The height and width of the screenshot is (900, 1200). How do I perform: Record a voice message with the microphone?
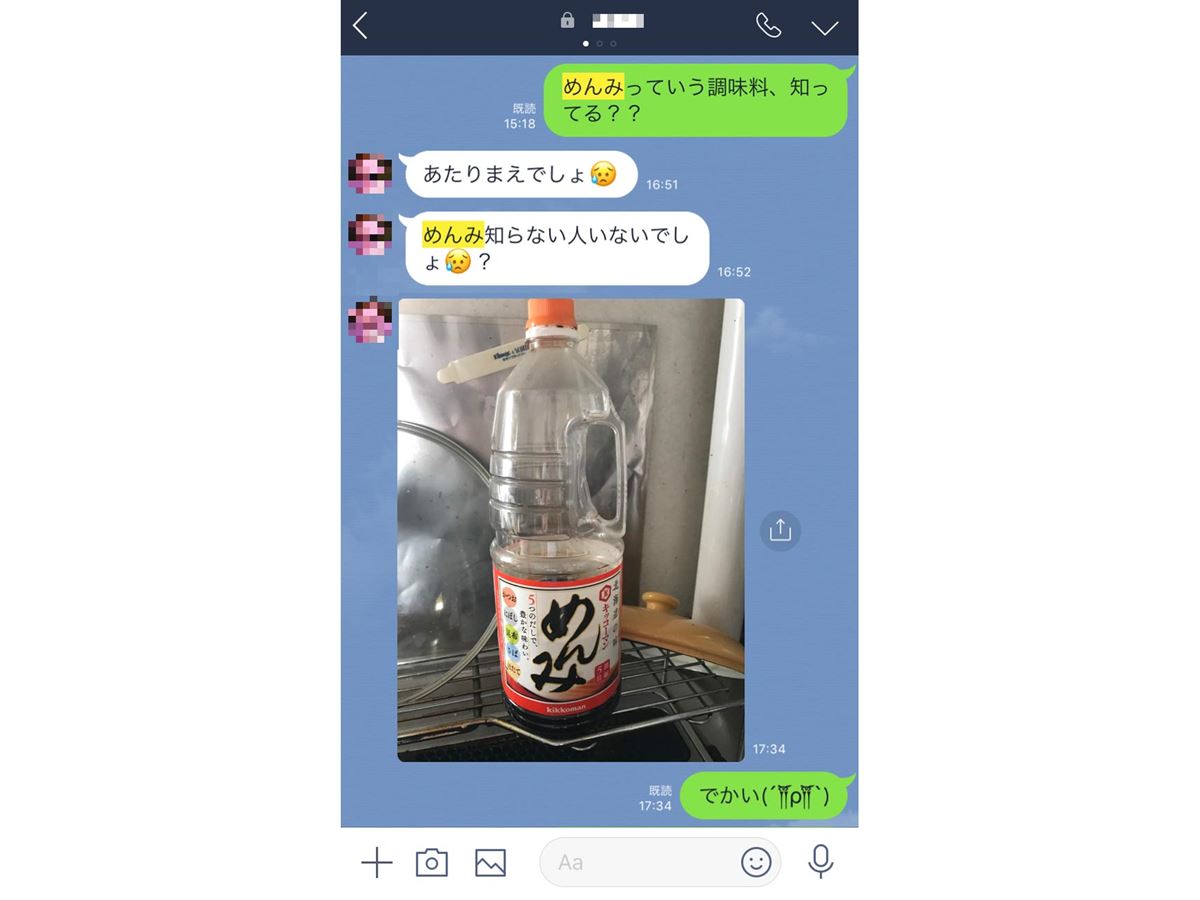[821, 861]
